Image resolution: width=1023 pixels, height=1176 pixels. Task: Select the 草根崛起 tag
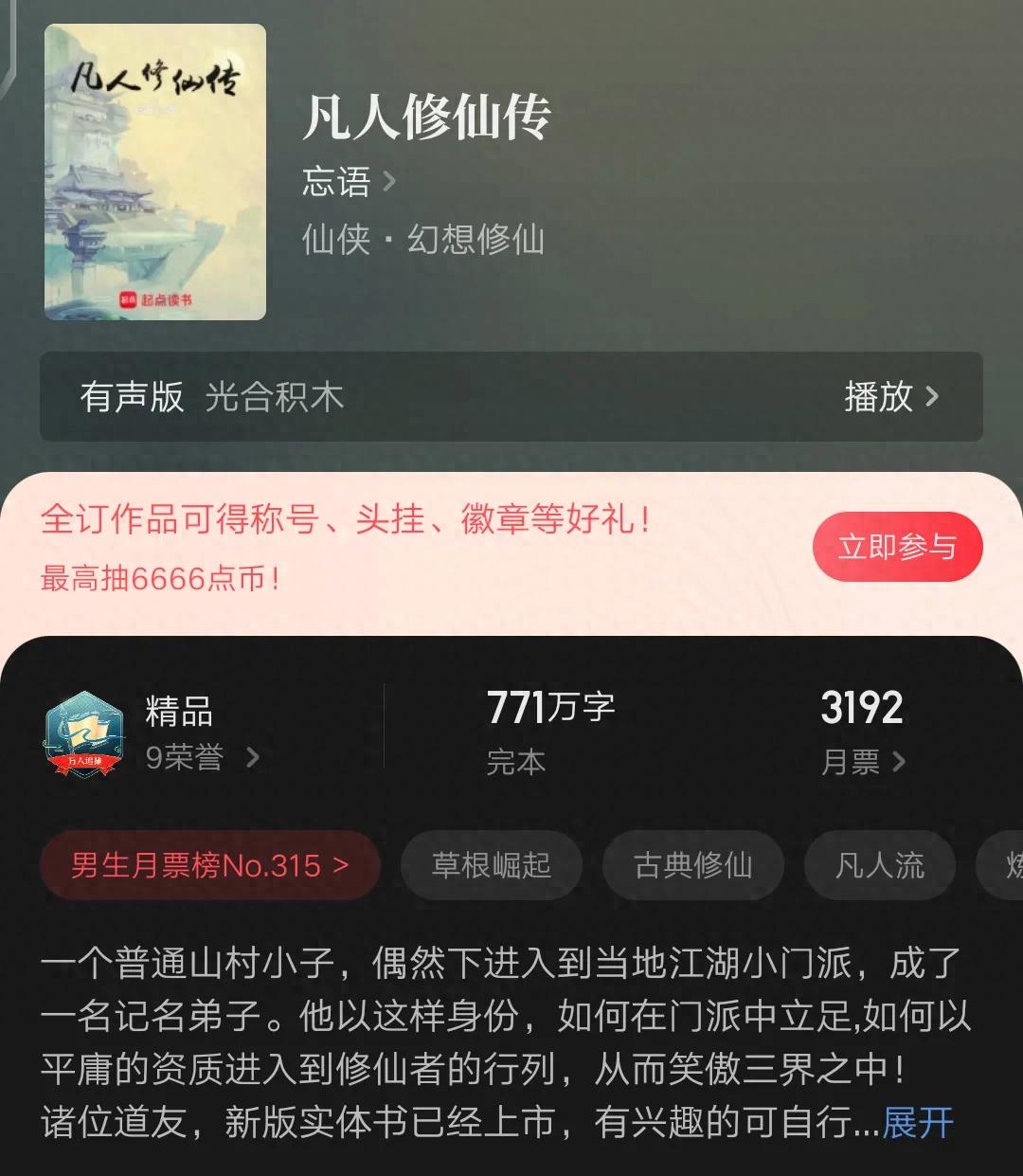tap(491, 865)
